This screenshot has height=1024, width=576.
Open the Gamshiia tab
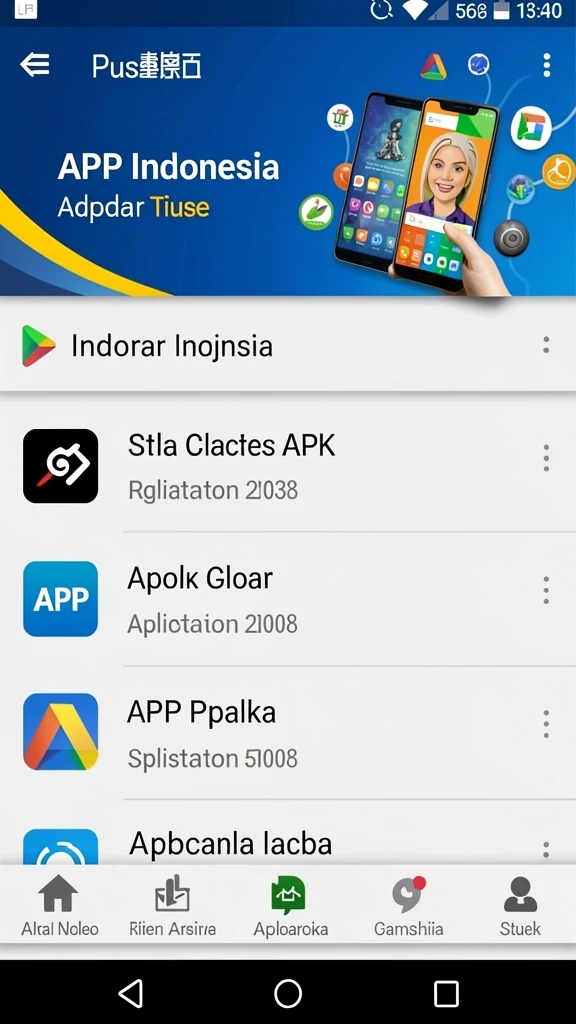point(409,906)
